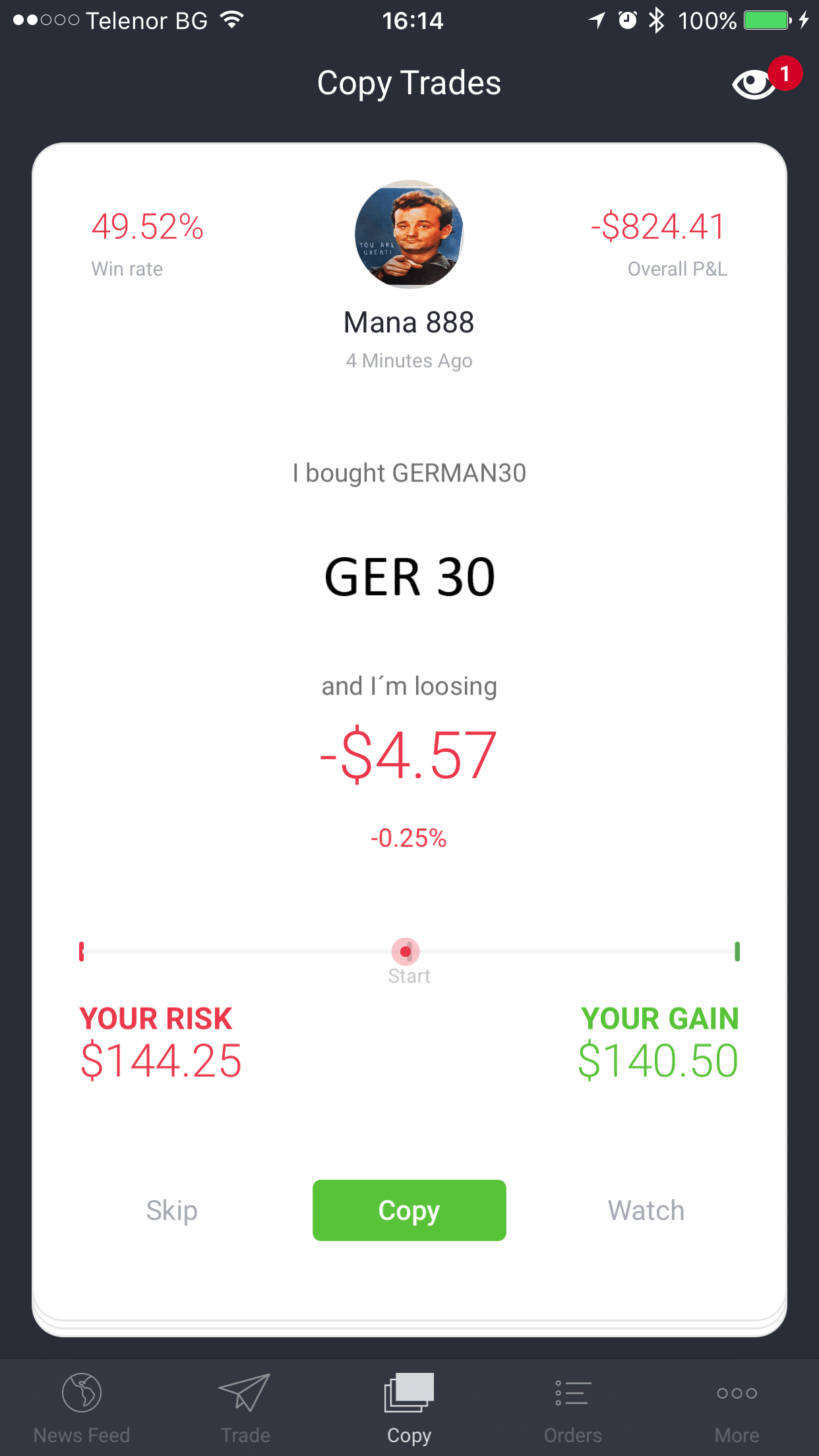
Task: Watch this trade by Mana 888
Action: pos(646,1211)
